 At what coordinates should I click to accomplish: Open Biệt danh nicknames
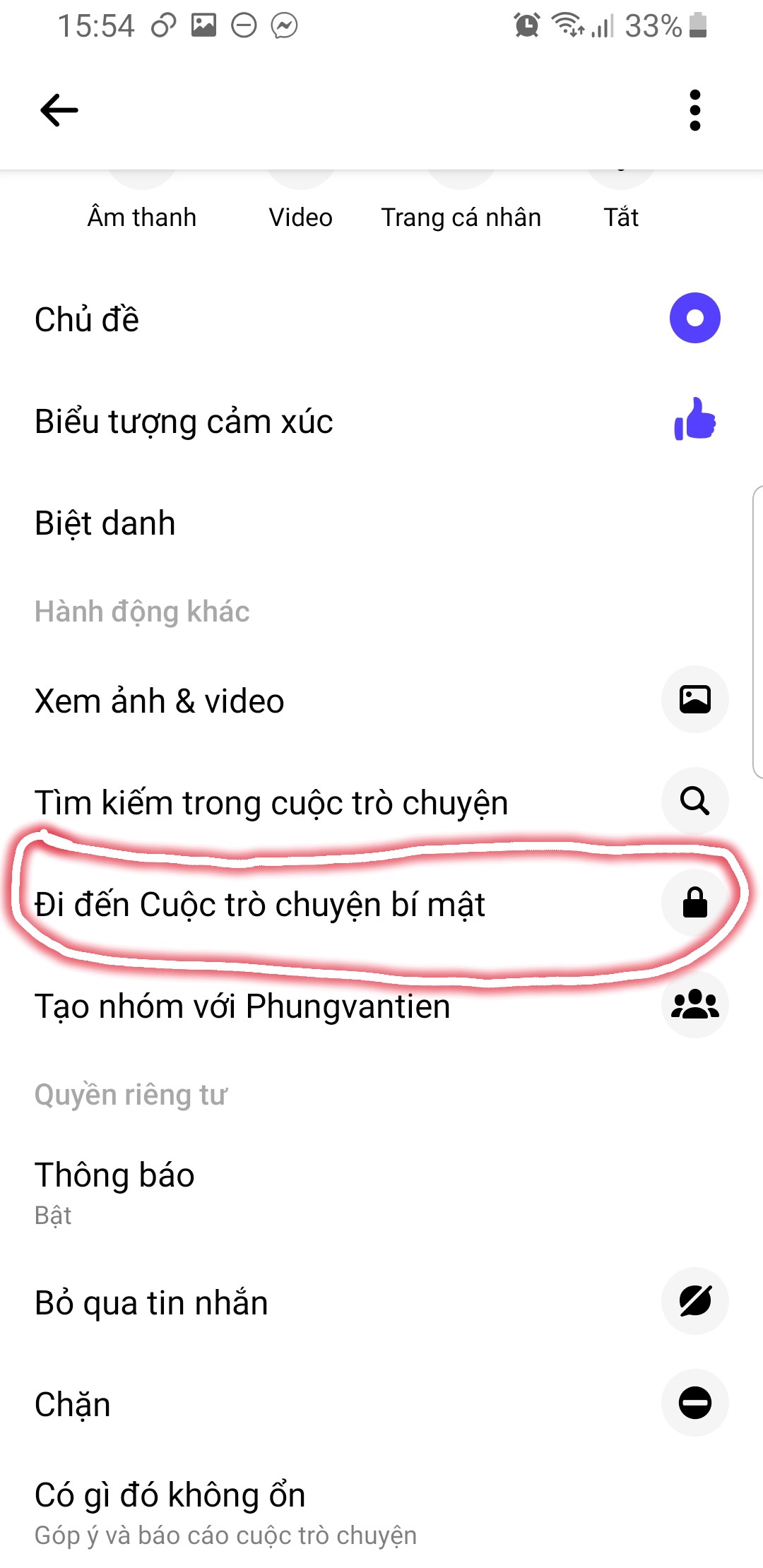pos(381,523)
